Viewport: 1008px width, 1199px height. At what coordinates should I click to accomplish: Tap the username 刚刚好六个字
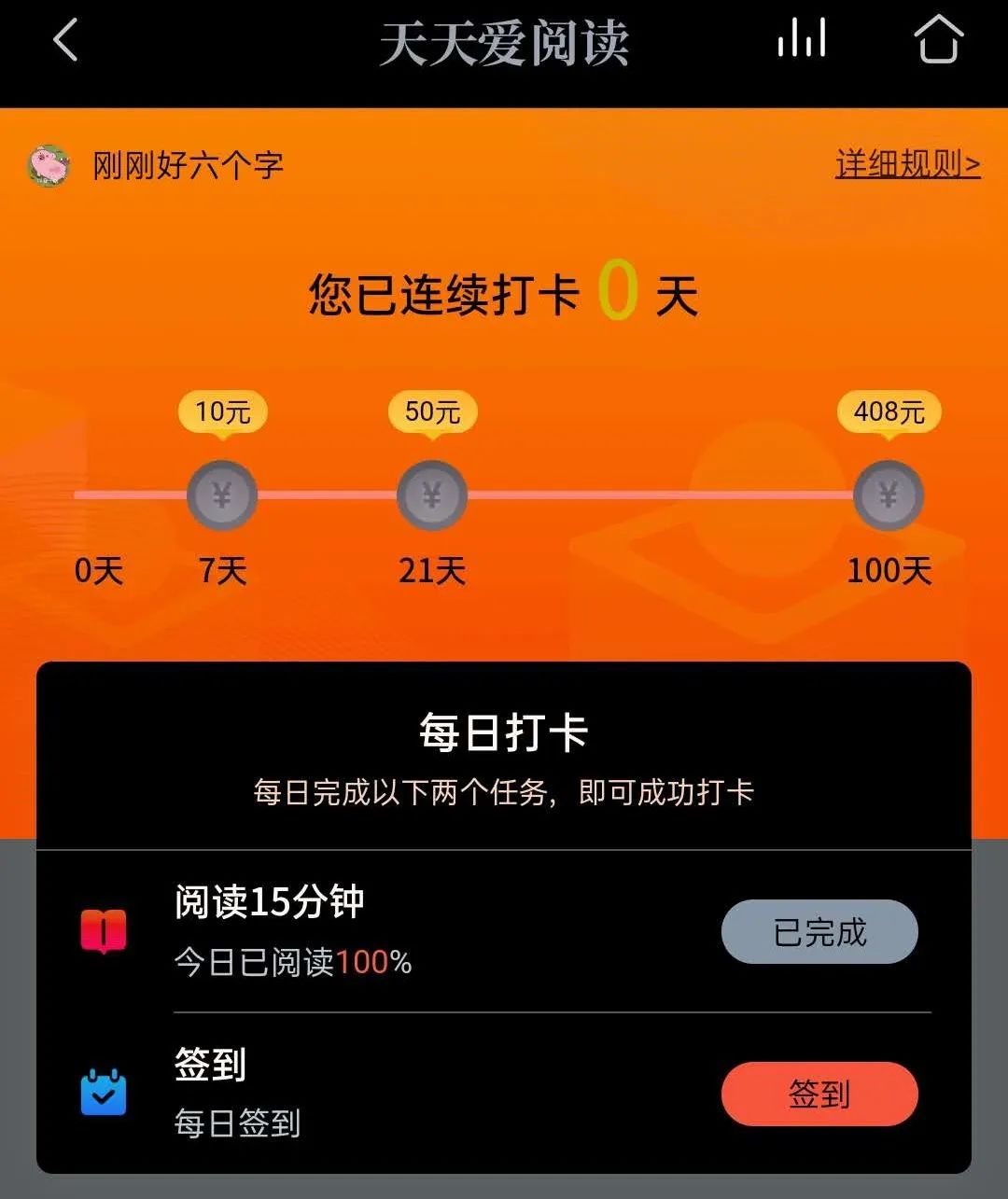[189, 166]
